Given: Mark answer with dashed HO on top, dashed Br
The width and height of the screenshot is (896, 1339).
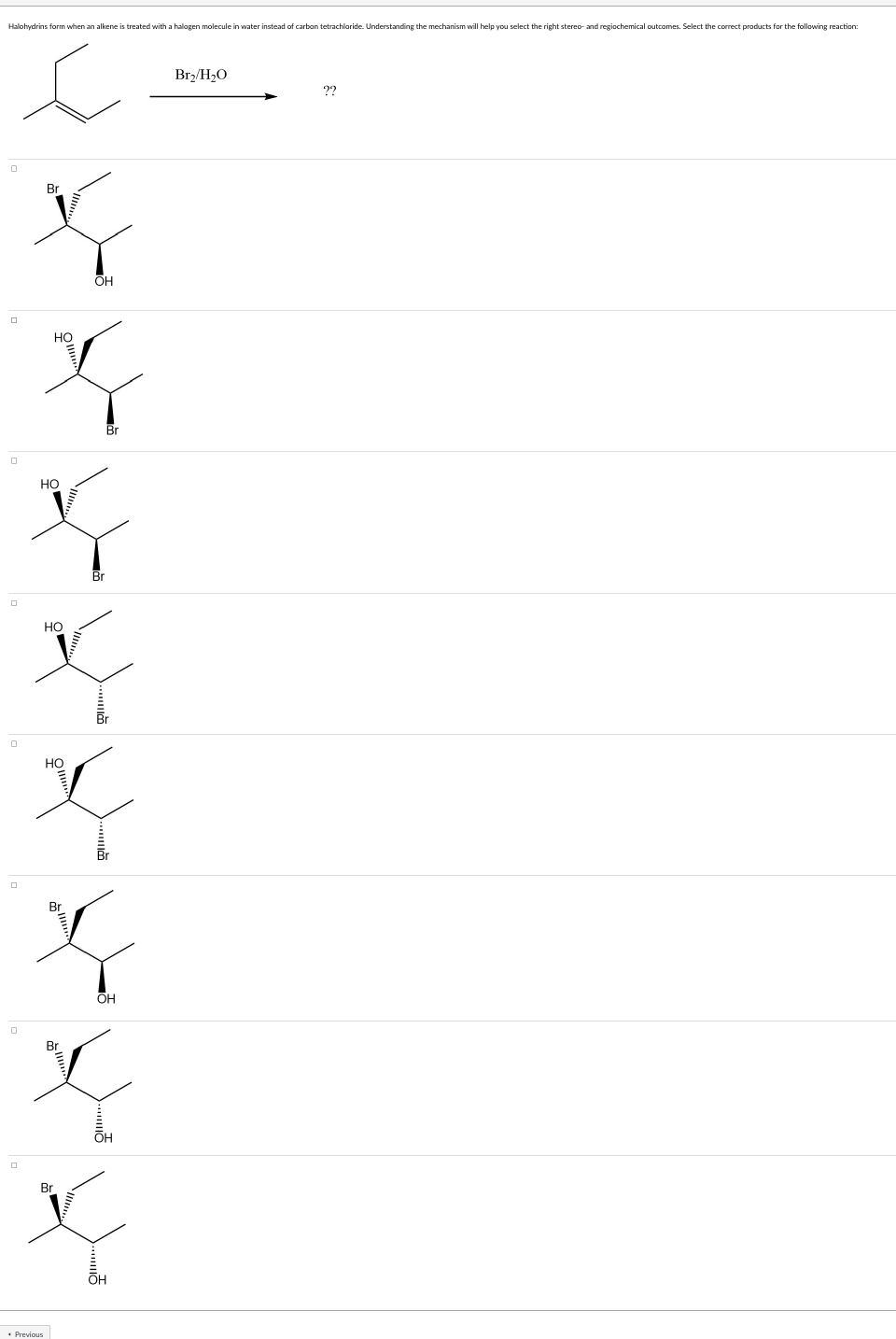Looking at the screenshot, I should (14, 743).
